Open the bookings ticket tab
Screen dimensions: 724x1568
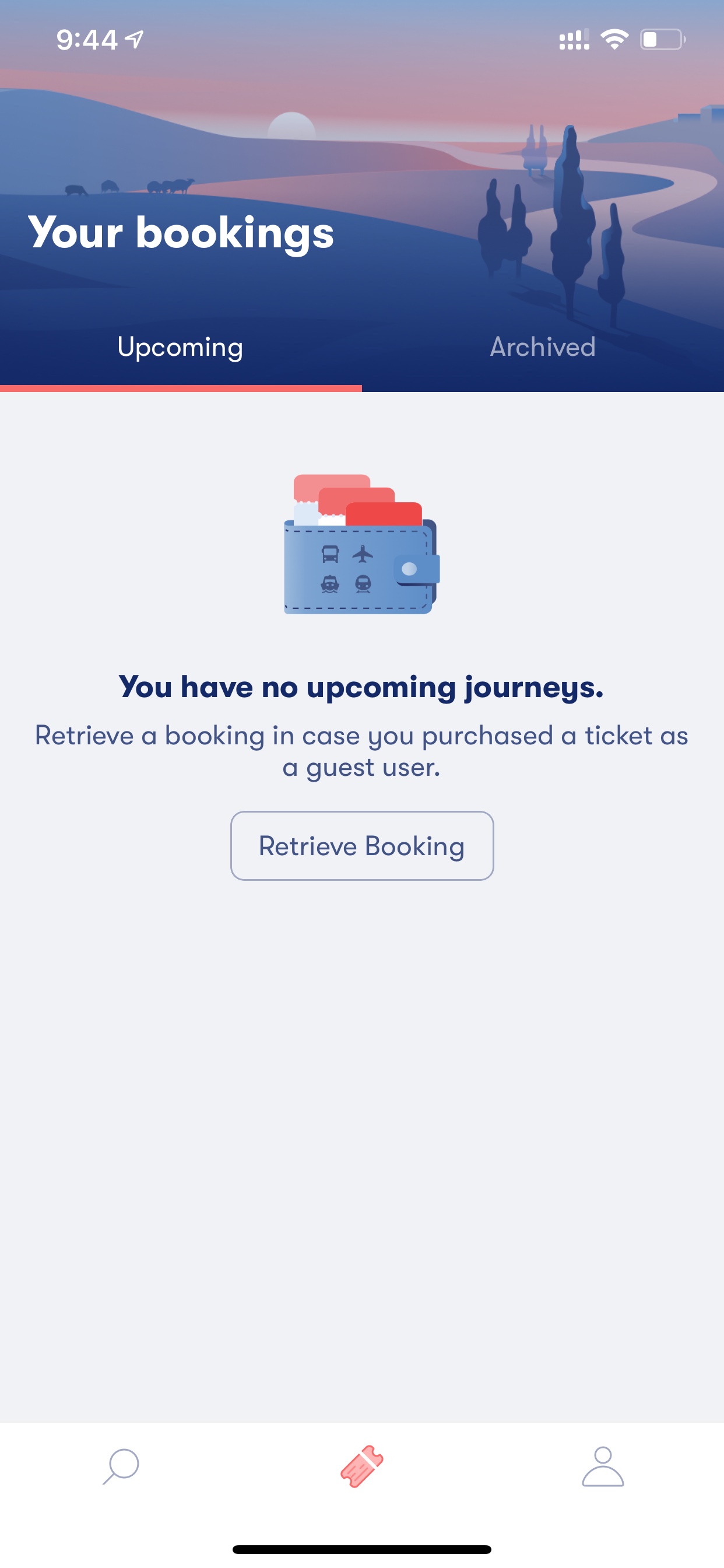(x=362, y=1466)
